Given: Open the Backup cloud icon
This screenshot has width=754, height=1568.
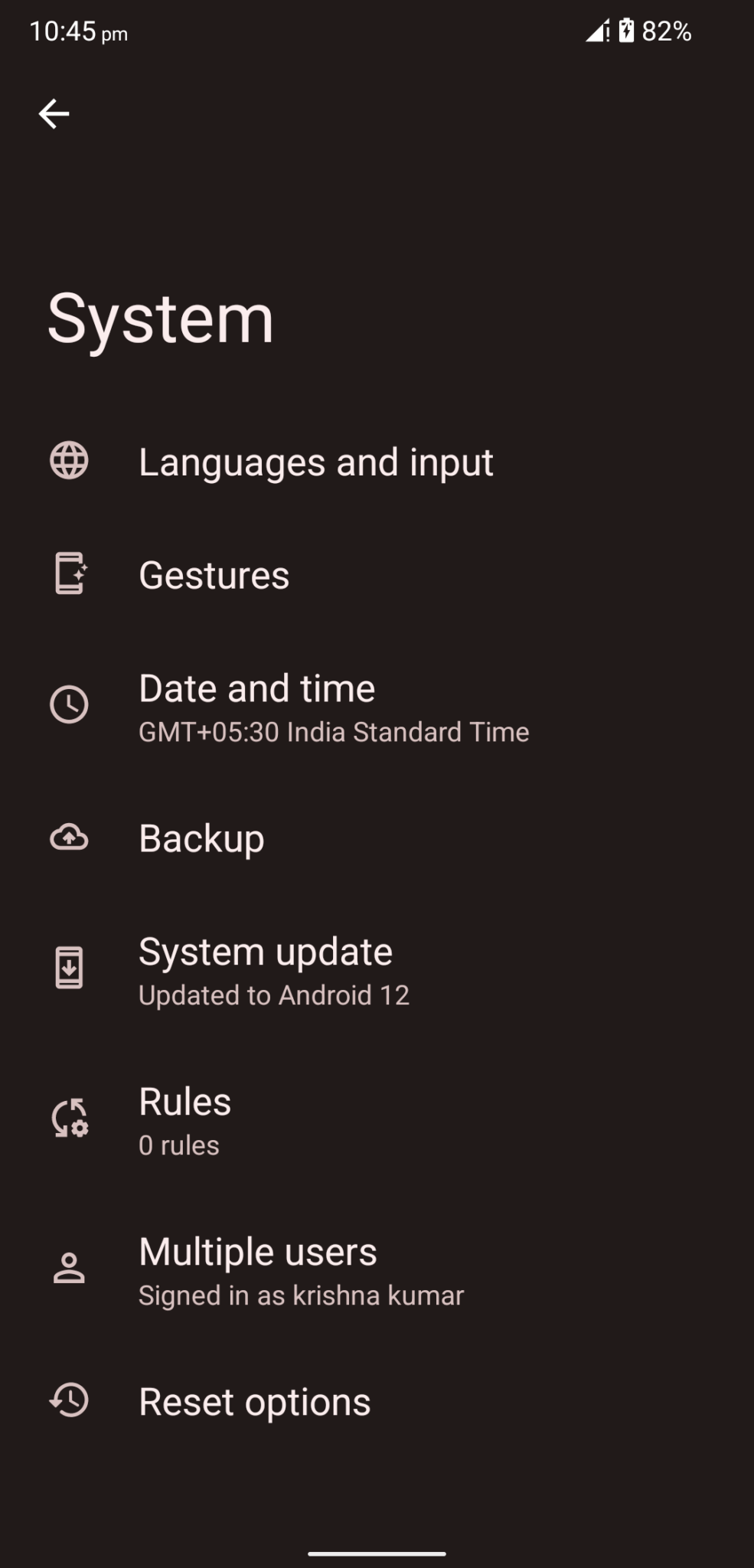Looking at the screenshot, I should (70, 839).
